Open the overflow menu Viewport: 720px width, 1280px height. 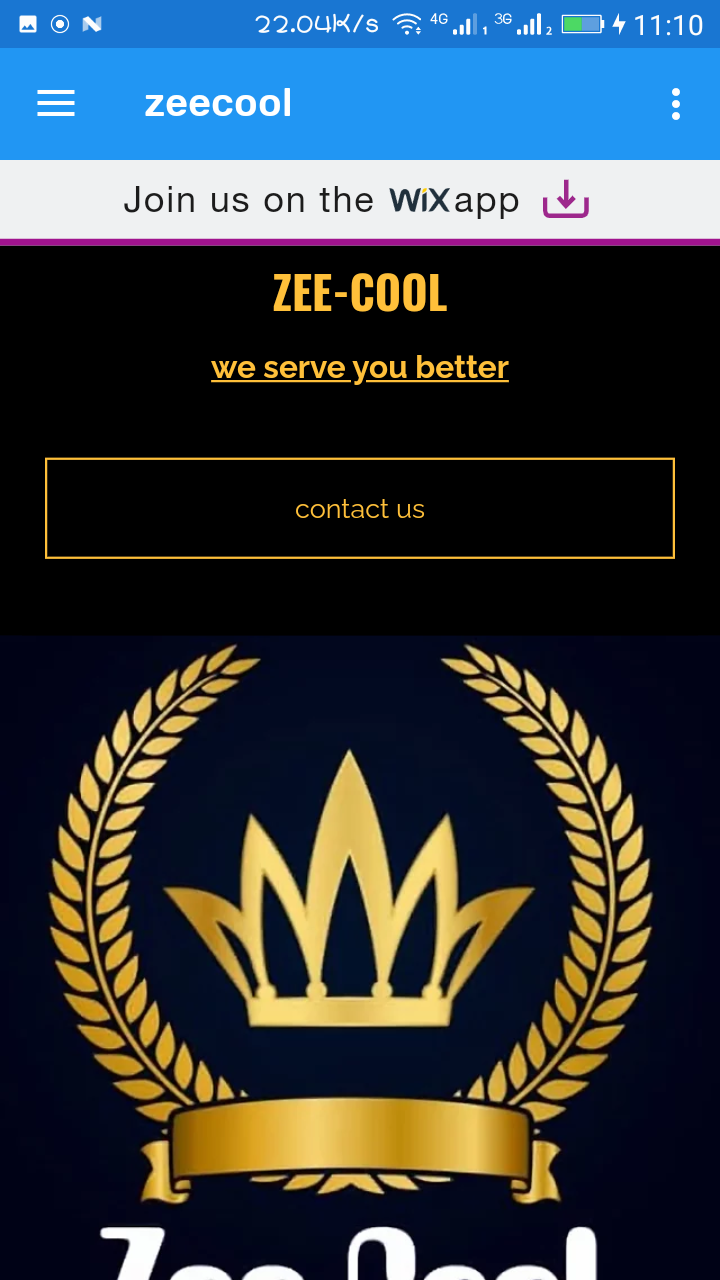click(676, 104)
